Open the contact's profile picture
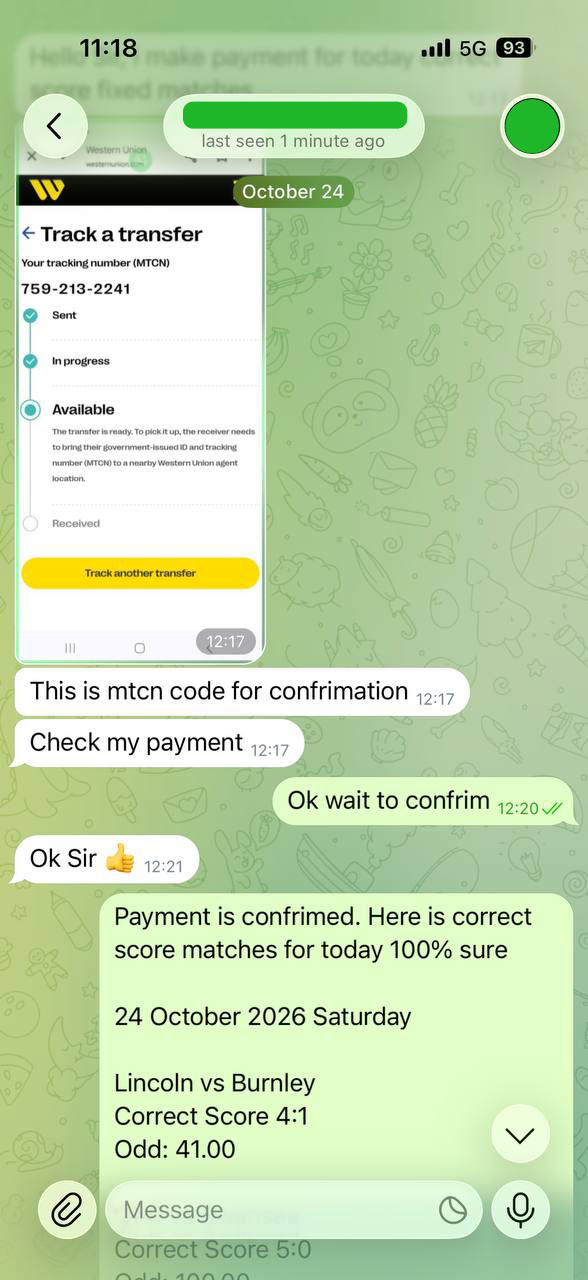 tap(532, 126)
